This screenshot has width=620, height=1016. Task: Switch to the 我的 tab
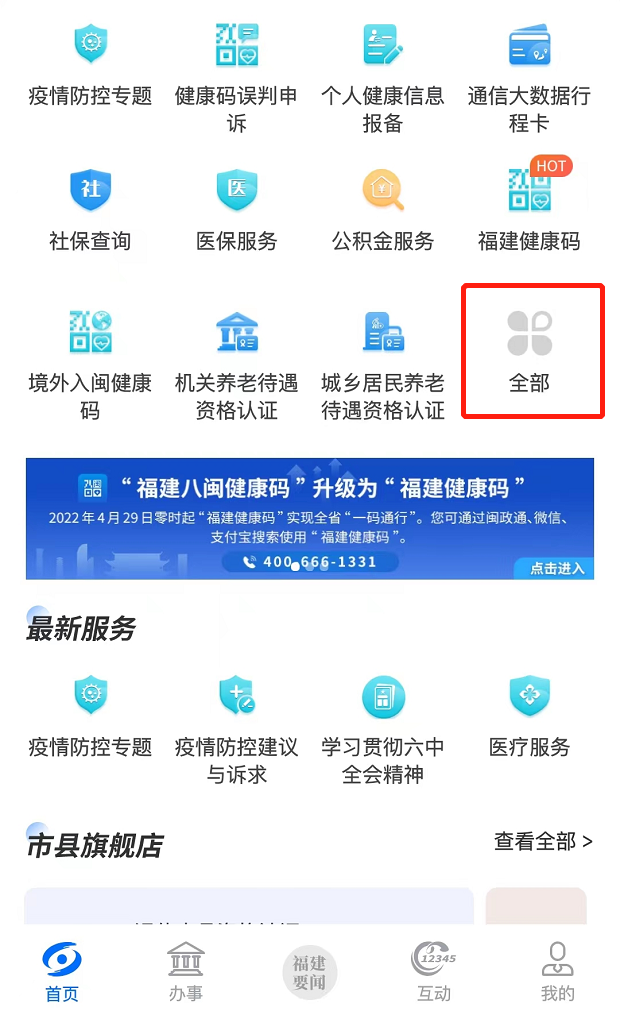pos(557,971)
